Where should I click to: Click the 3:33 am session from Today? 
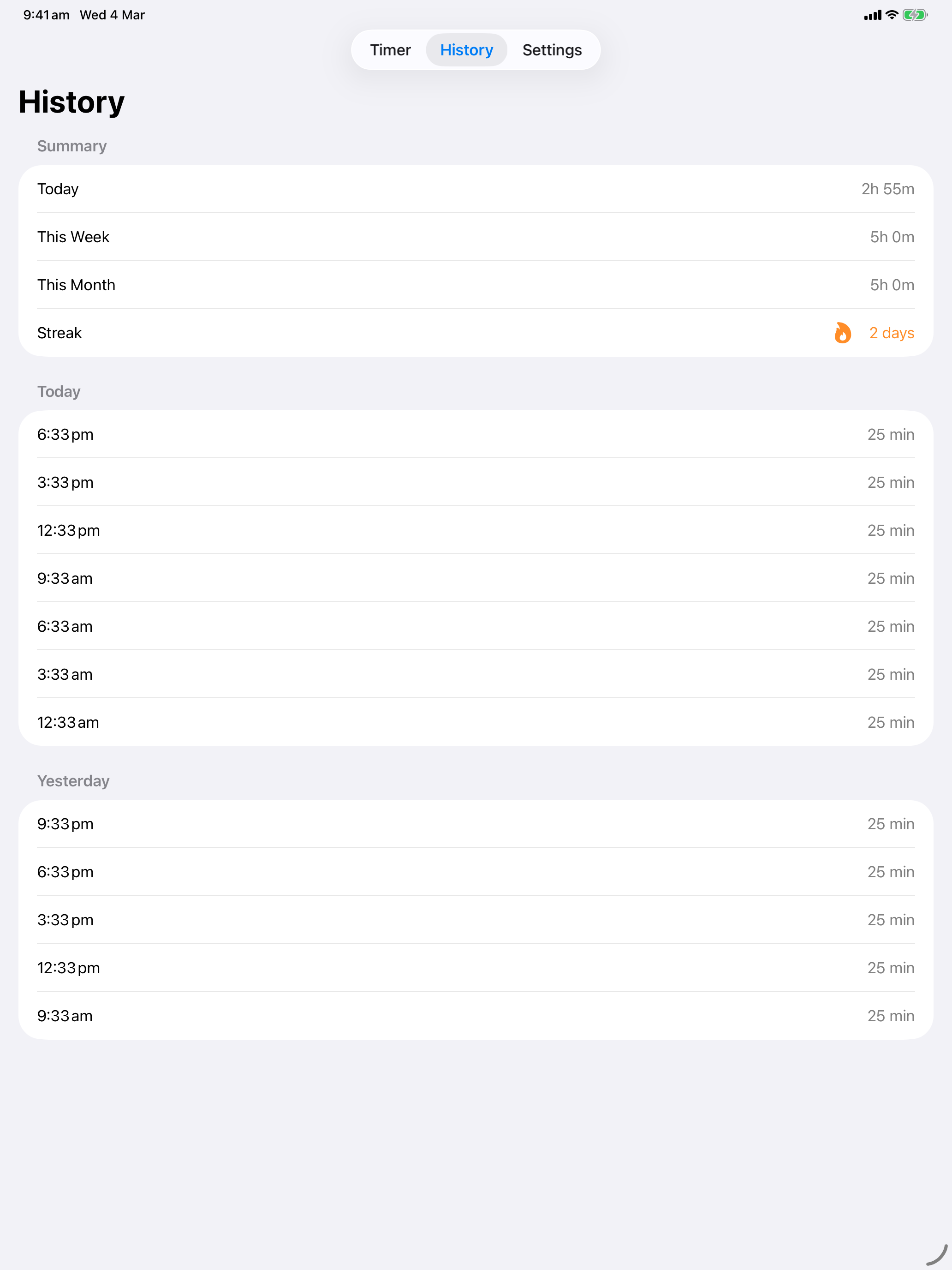coord(475,674)
